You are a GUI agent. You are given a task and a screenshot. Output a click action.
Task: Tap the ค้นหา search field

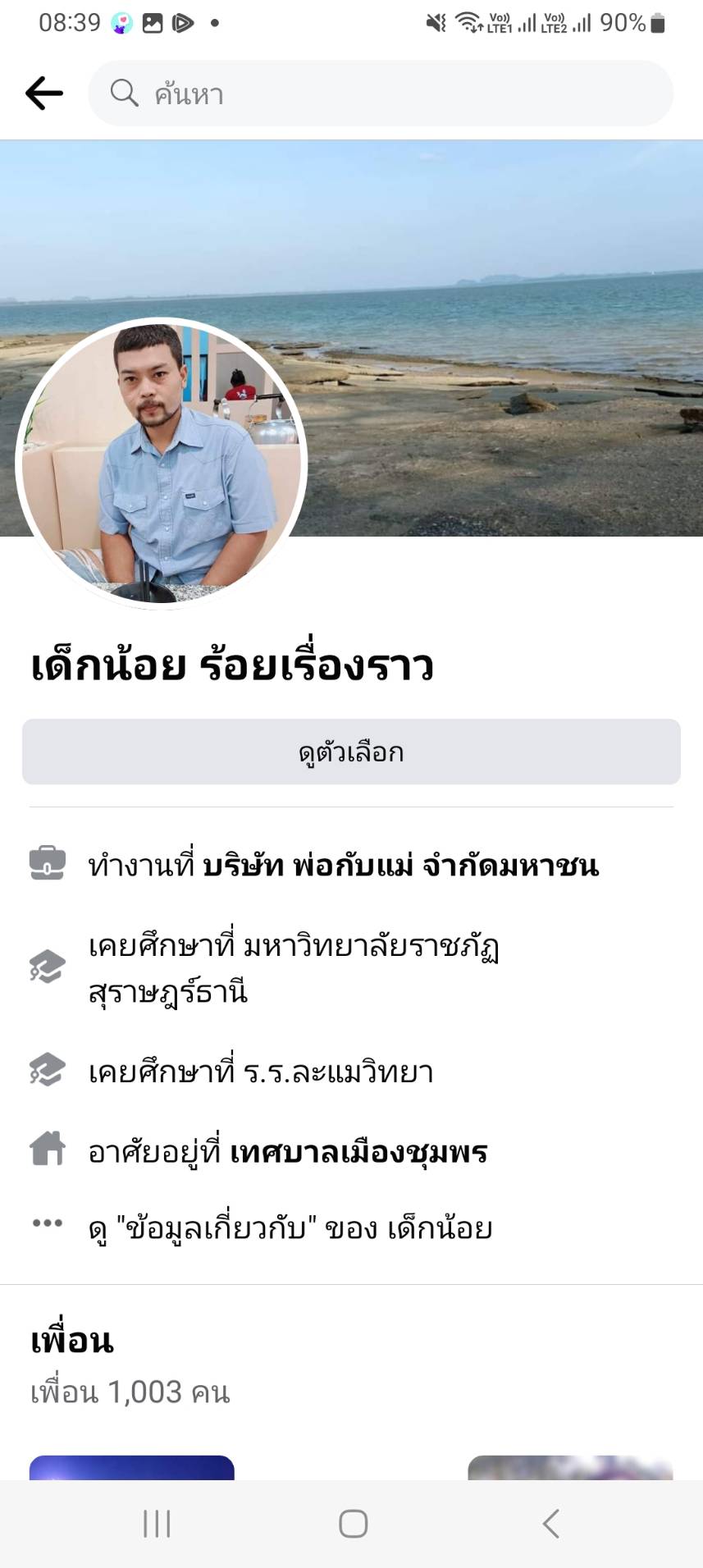pyautogui.click(x=381, y=94)
